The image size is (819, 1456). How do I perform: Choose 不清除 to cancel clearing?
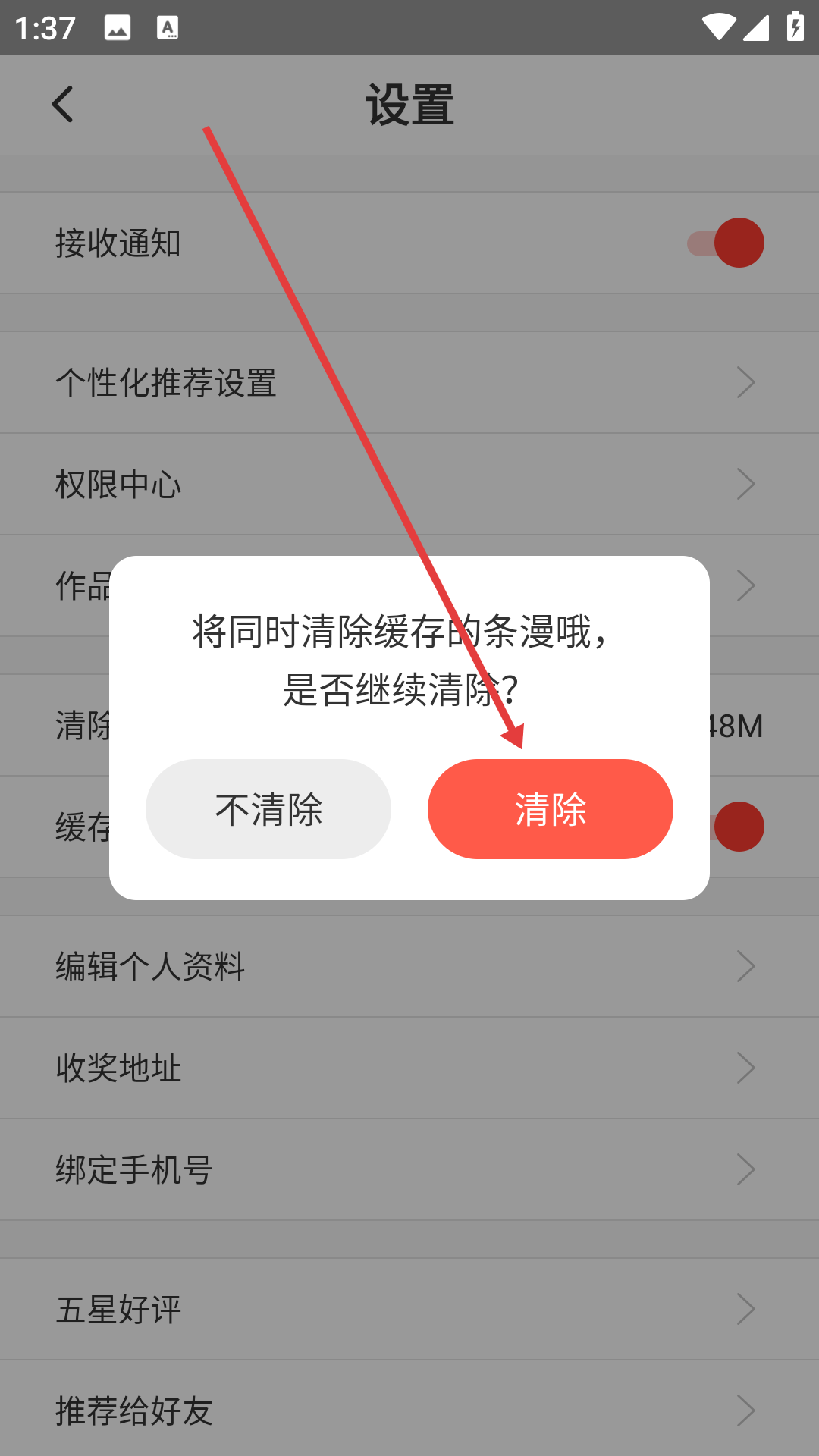click(268, 809)
